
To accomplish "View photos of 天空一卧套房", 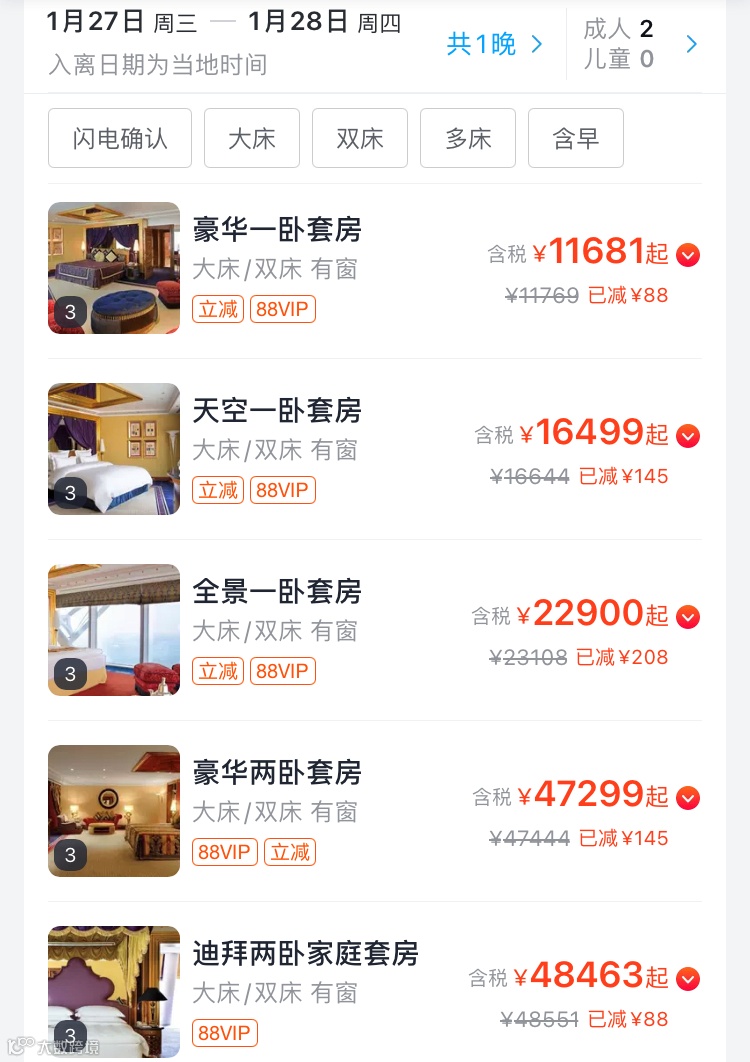I will click(114, 449).
